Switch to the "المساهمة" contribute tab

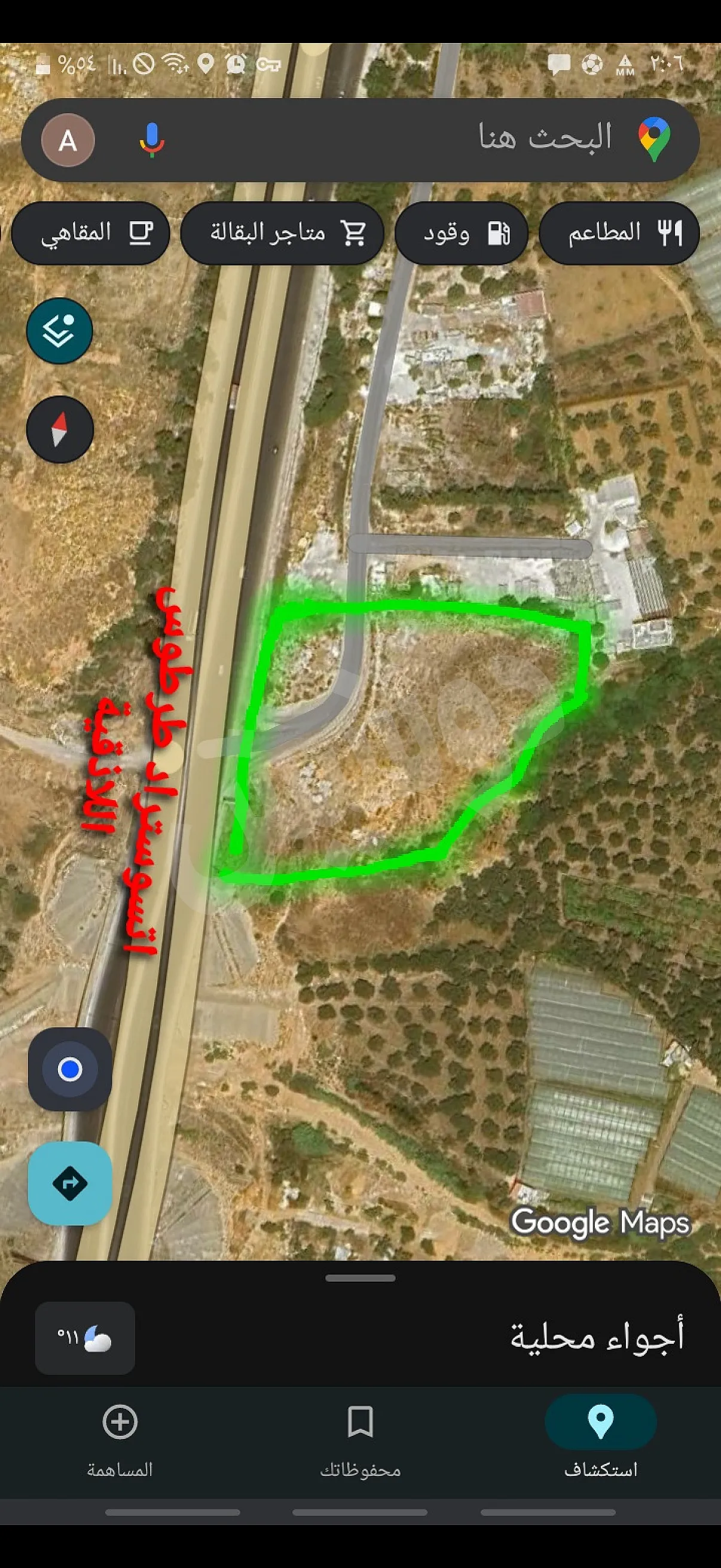[120, 1439]
